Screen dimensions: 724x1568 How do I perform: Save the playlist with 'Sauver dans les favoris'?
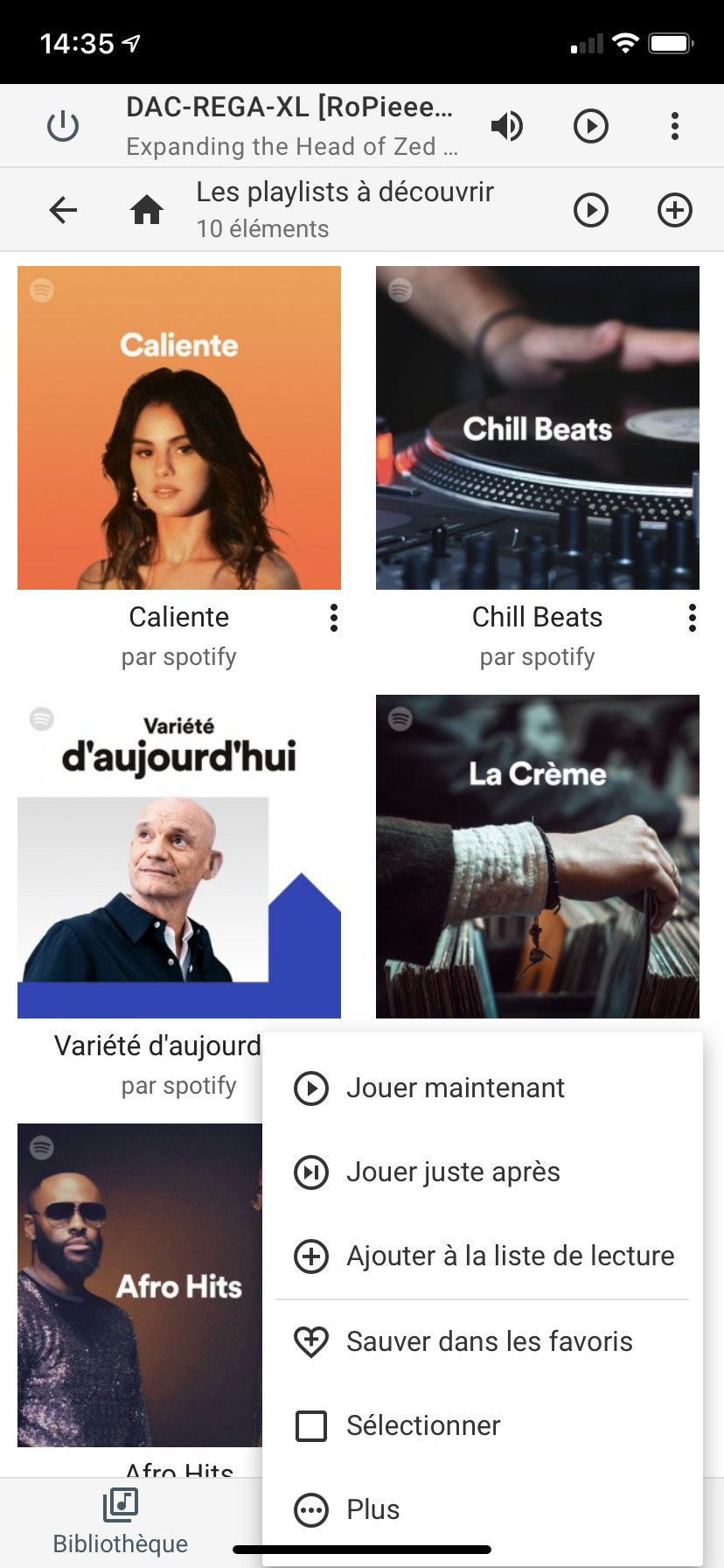(x=490, y=1340)
